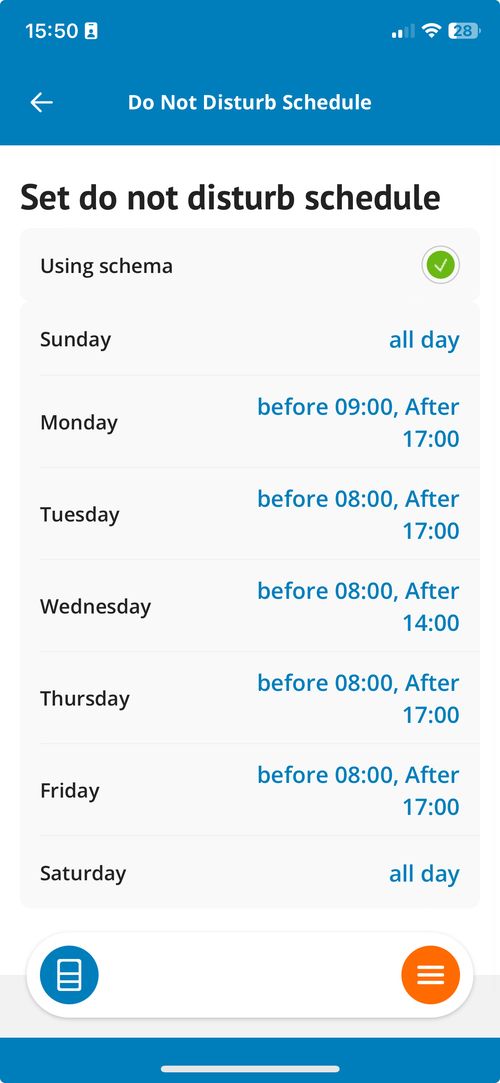Image resolution: width=500 pixels, height=1083 pixels.
Task: Open the orange hamburger menu button
Action: click(430, 975)
